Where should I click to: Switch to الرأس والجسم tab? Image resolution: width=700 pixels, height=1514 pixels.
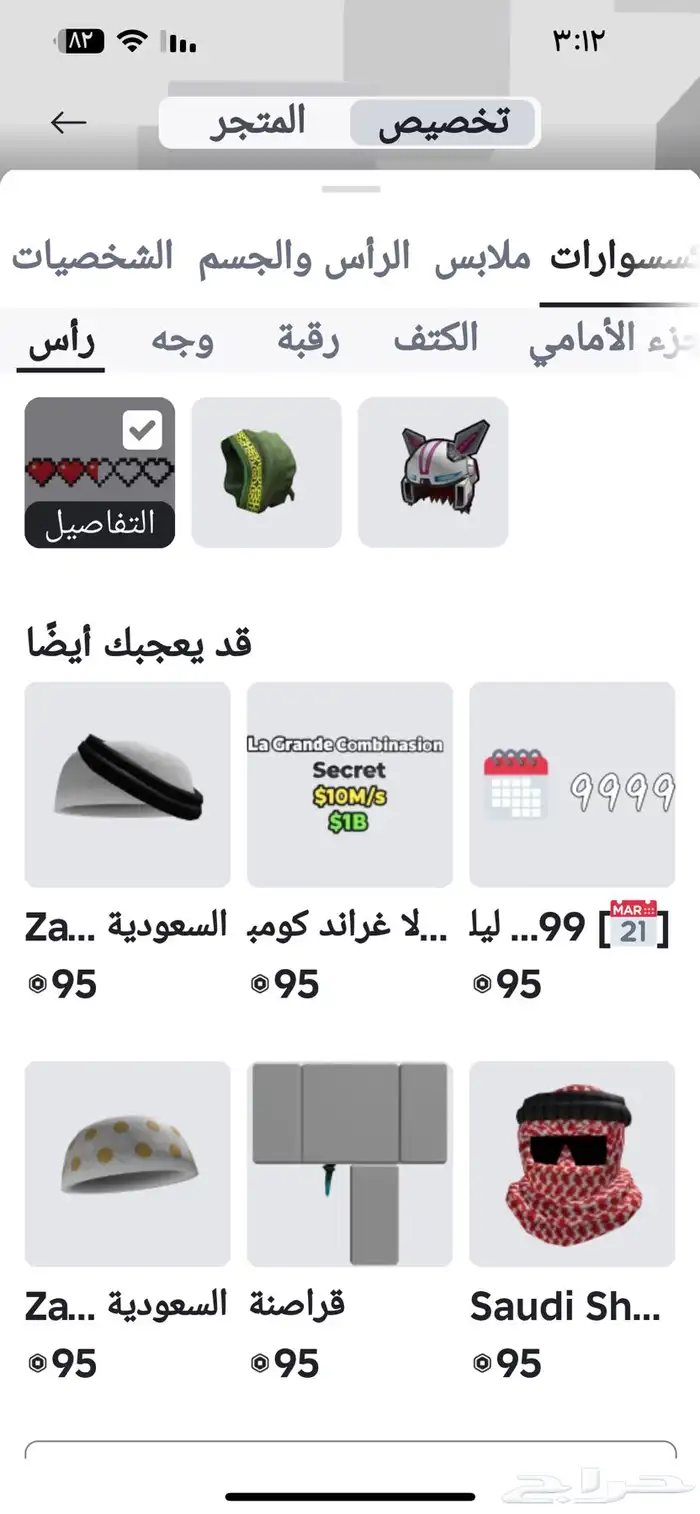304,257
